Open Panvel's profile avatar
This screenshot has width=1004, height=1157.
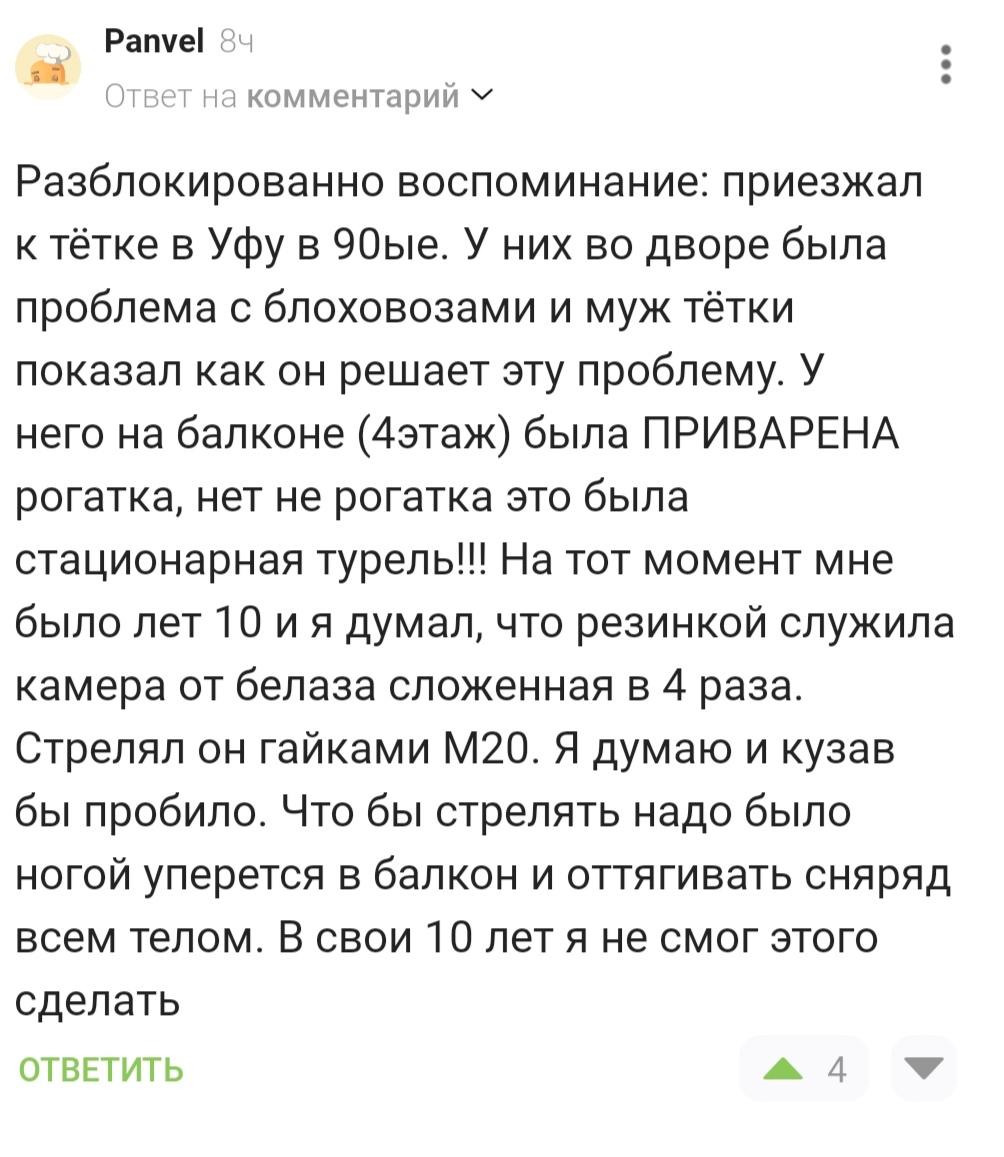point(49,66)
